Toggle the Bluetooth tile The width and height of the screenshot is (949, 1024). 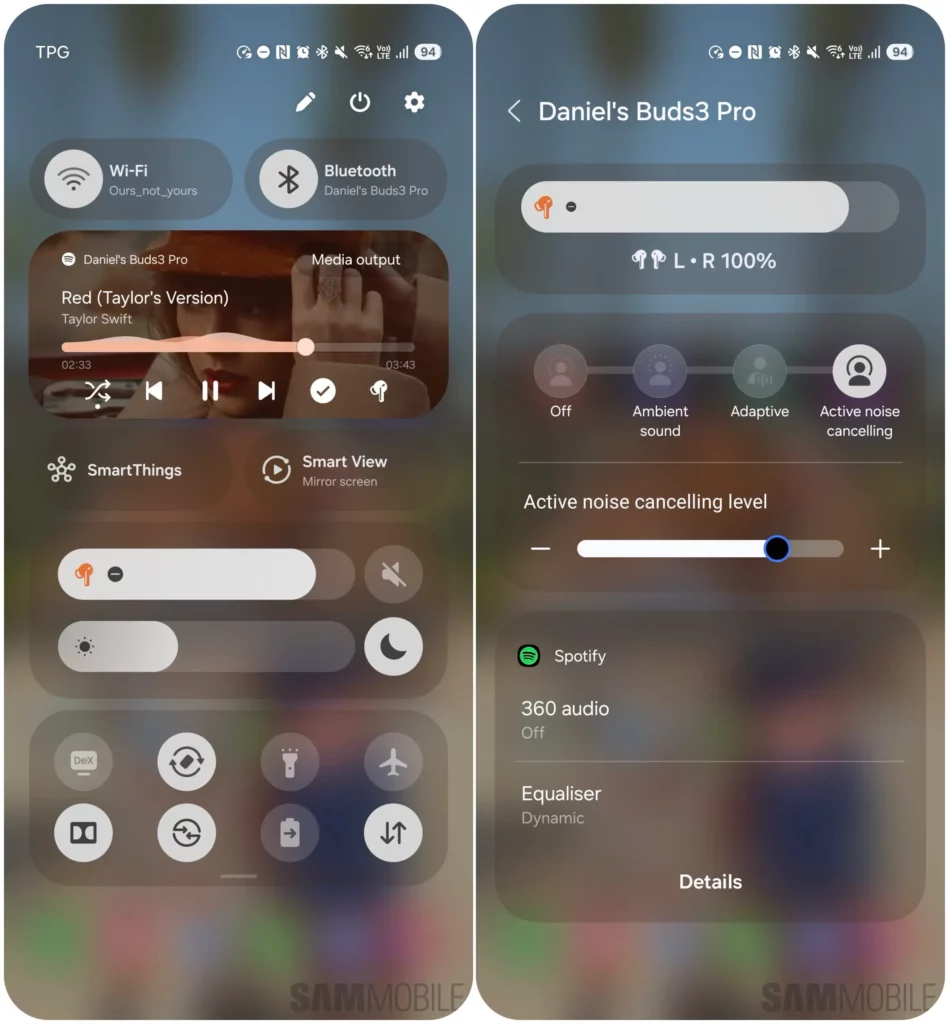click(x=289, y=179)
